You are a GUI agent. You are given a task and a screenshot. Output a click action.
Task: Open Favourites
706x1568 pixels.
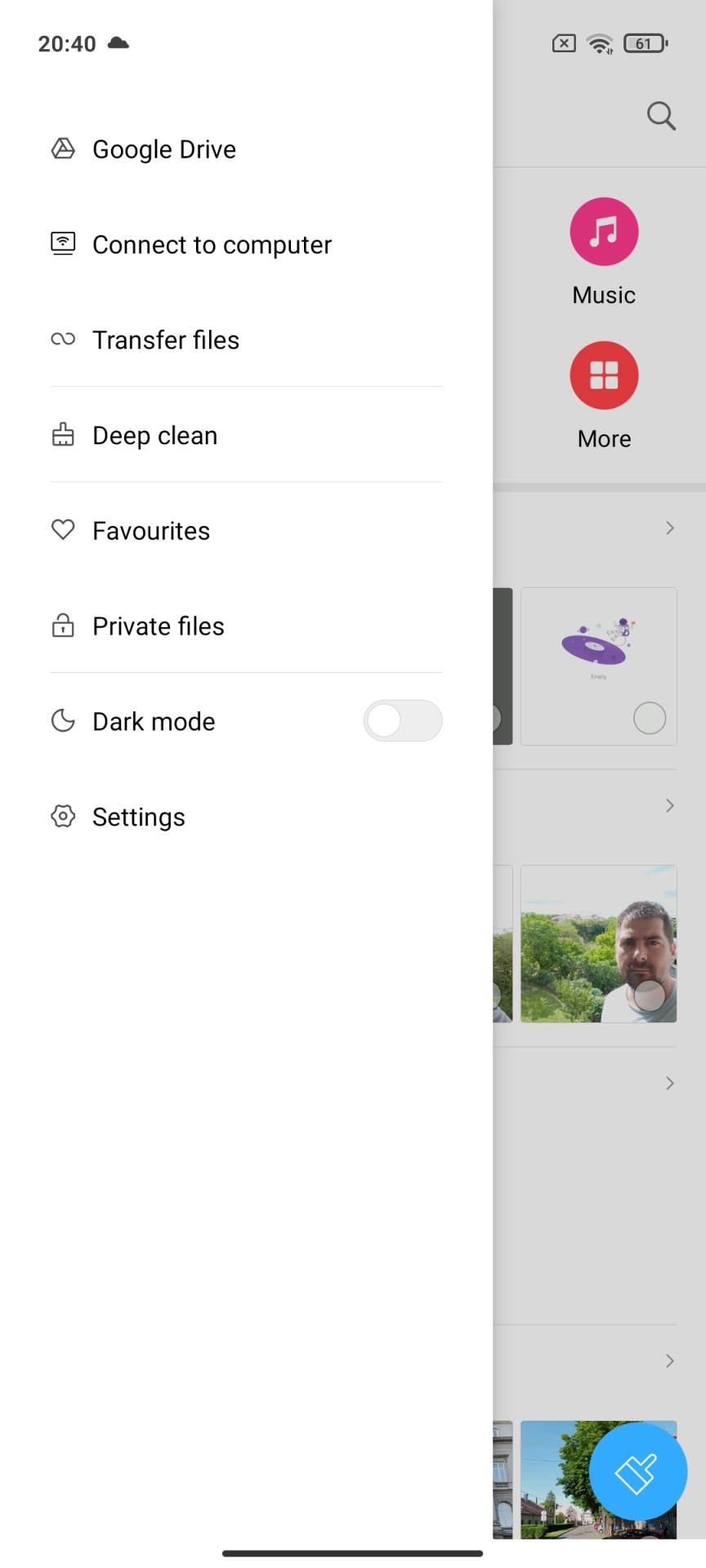click(x=150, y=531)
